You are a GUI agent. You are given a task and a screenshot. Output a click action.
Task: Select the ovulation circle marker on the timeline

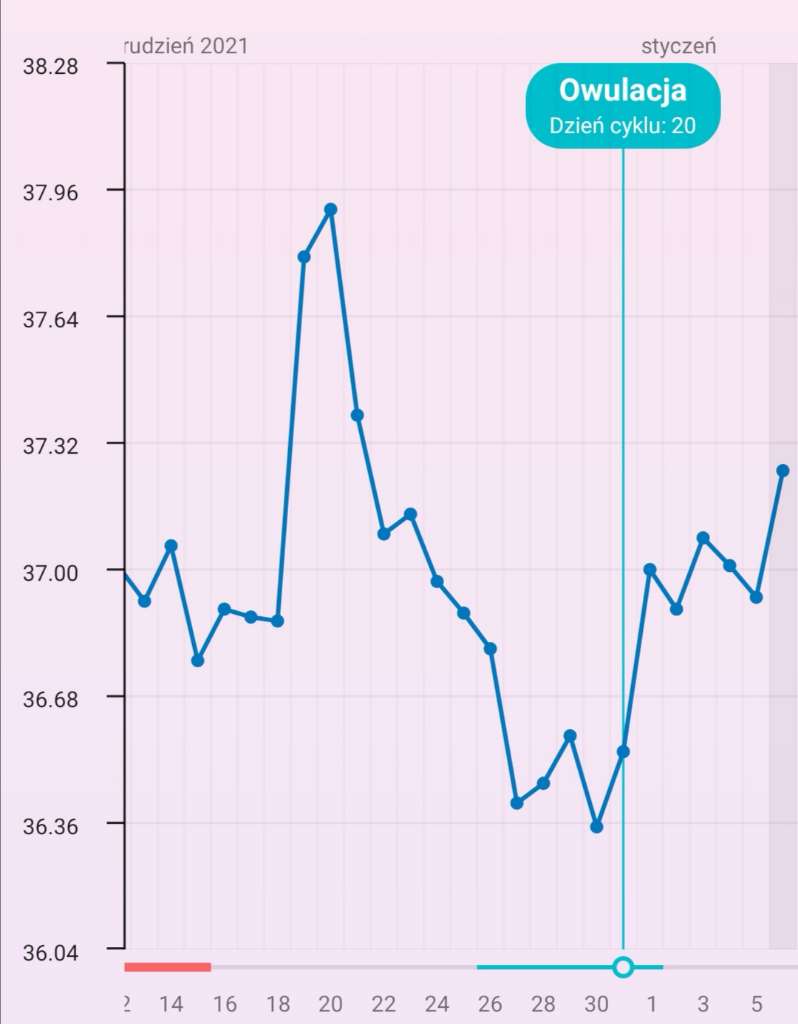pyautogui.click(x=623, y=967)
